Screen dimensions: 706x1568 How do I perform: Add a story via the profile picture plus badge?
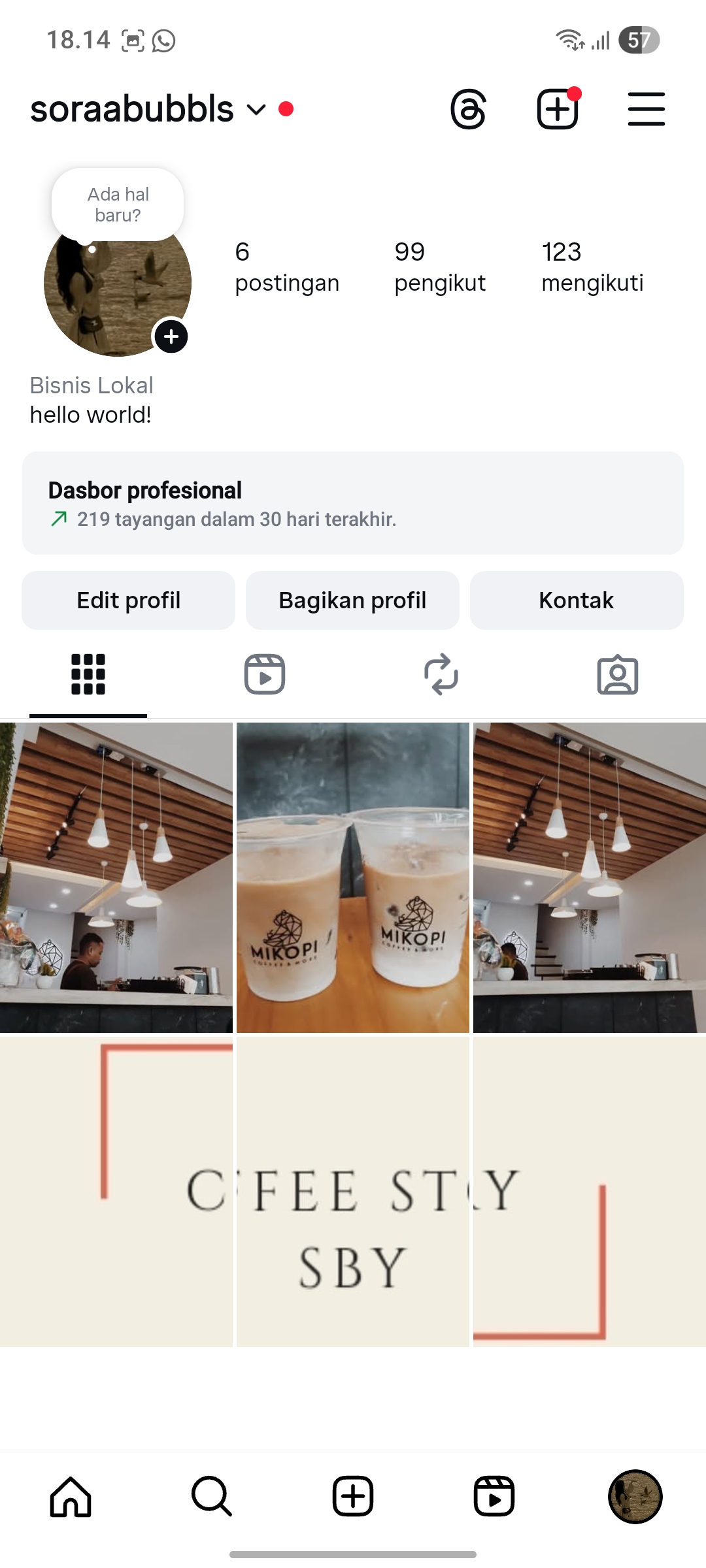tap(171, 336)
